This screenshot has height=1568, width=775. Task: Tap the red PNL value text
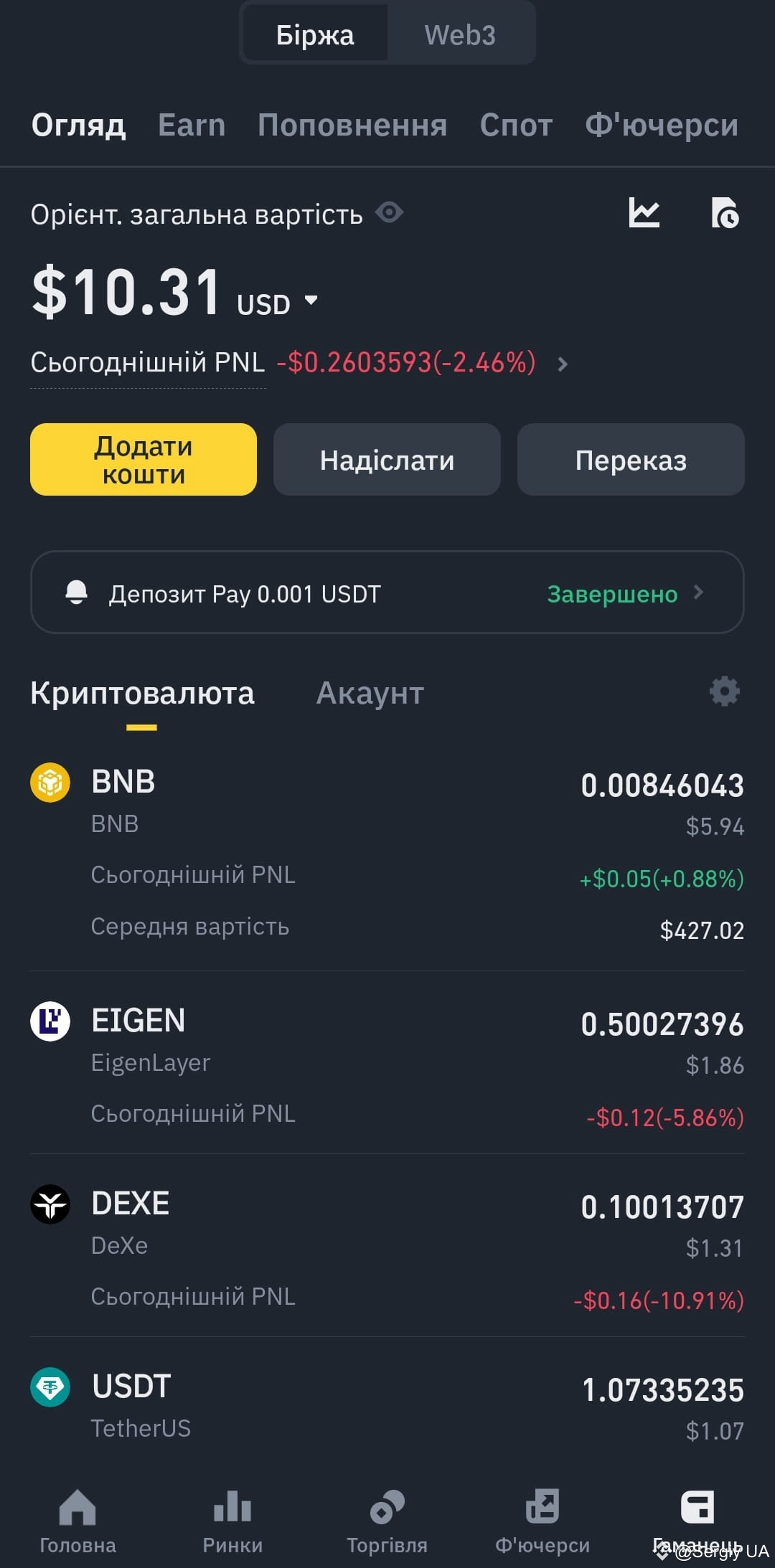pos(406,363)
